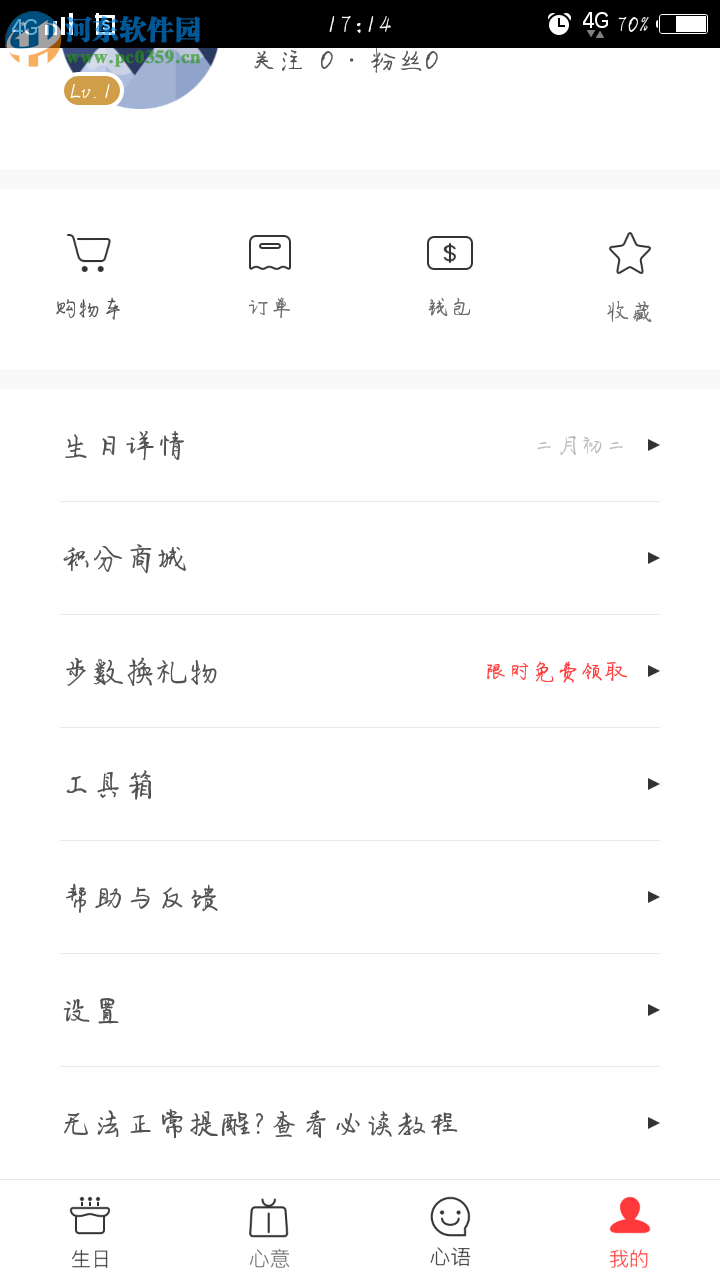The image size is (720, 1280).
Task: Switch to the 心意 tab
Action: click(x=268, y=1230)
